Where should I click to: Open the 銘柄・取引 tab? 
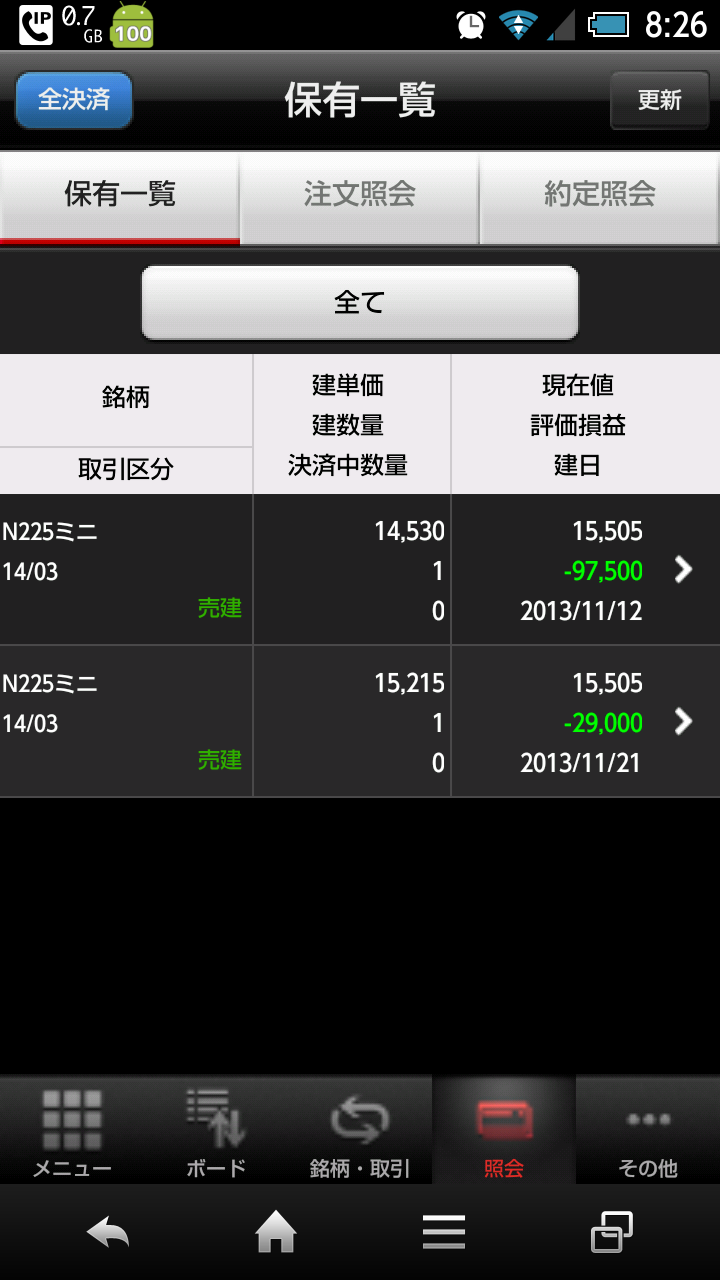pyautogui.click(x=360, y=1132)
